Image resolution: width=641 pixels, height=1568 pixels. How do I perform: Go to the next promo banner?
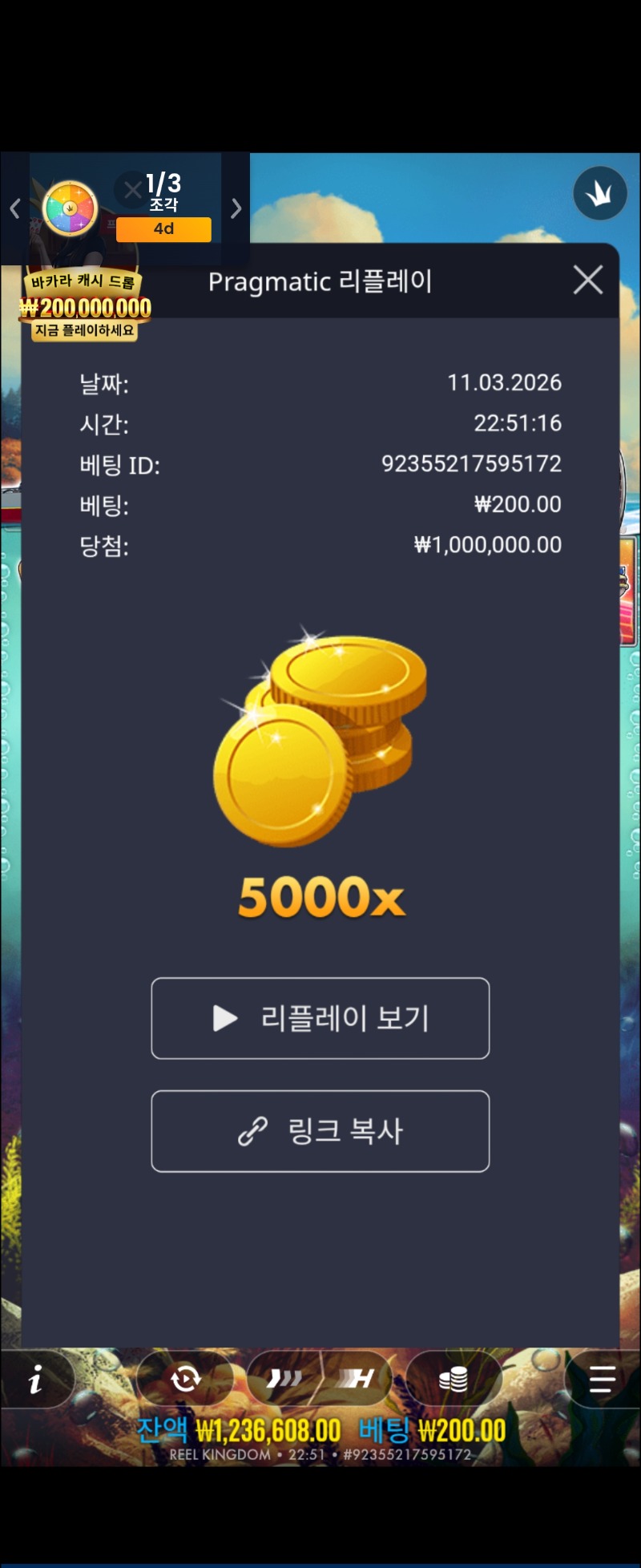coord(236,208)
